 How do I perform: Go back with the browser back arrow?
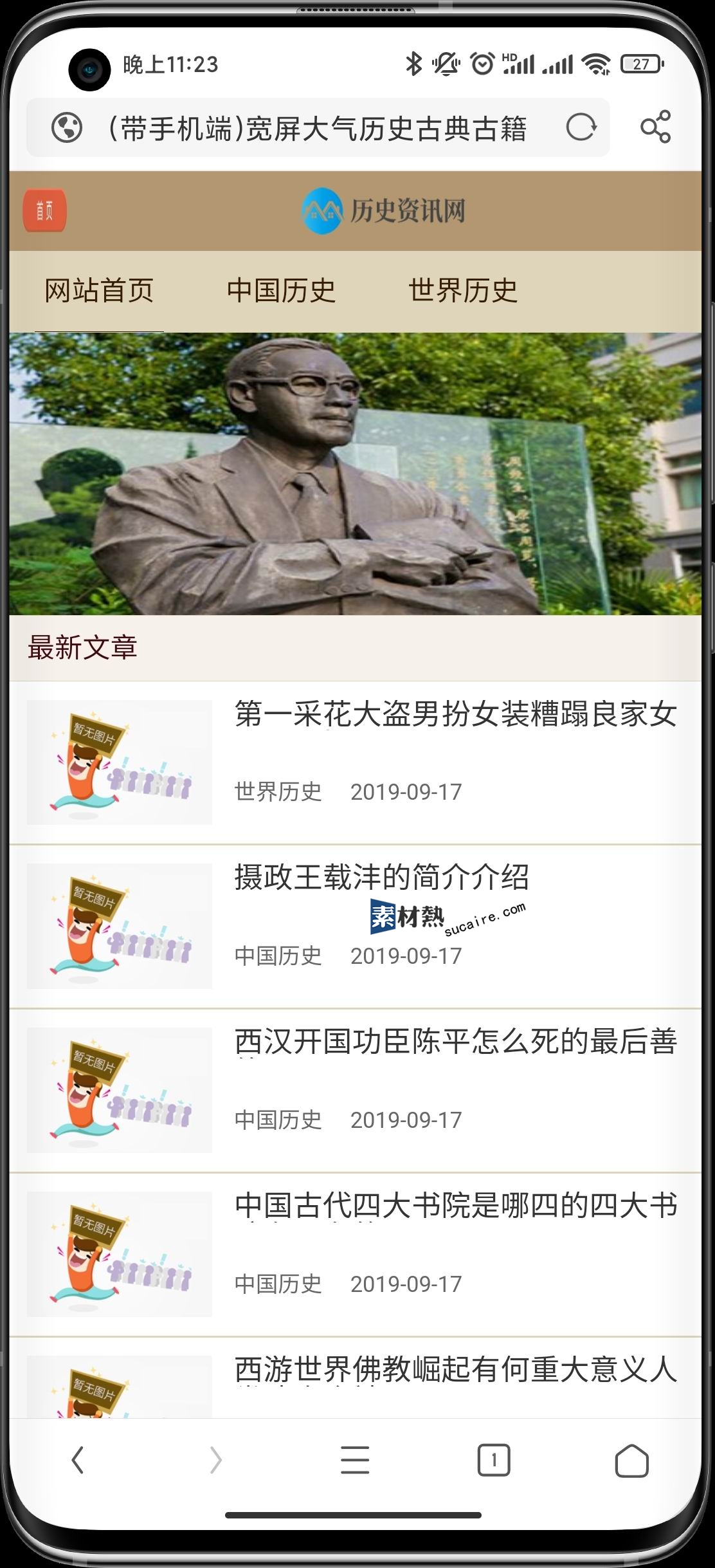[x=78, y=1460]
